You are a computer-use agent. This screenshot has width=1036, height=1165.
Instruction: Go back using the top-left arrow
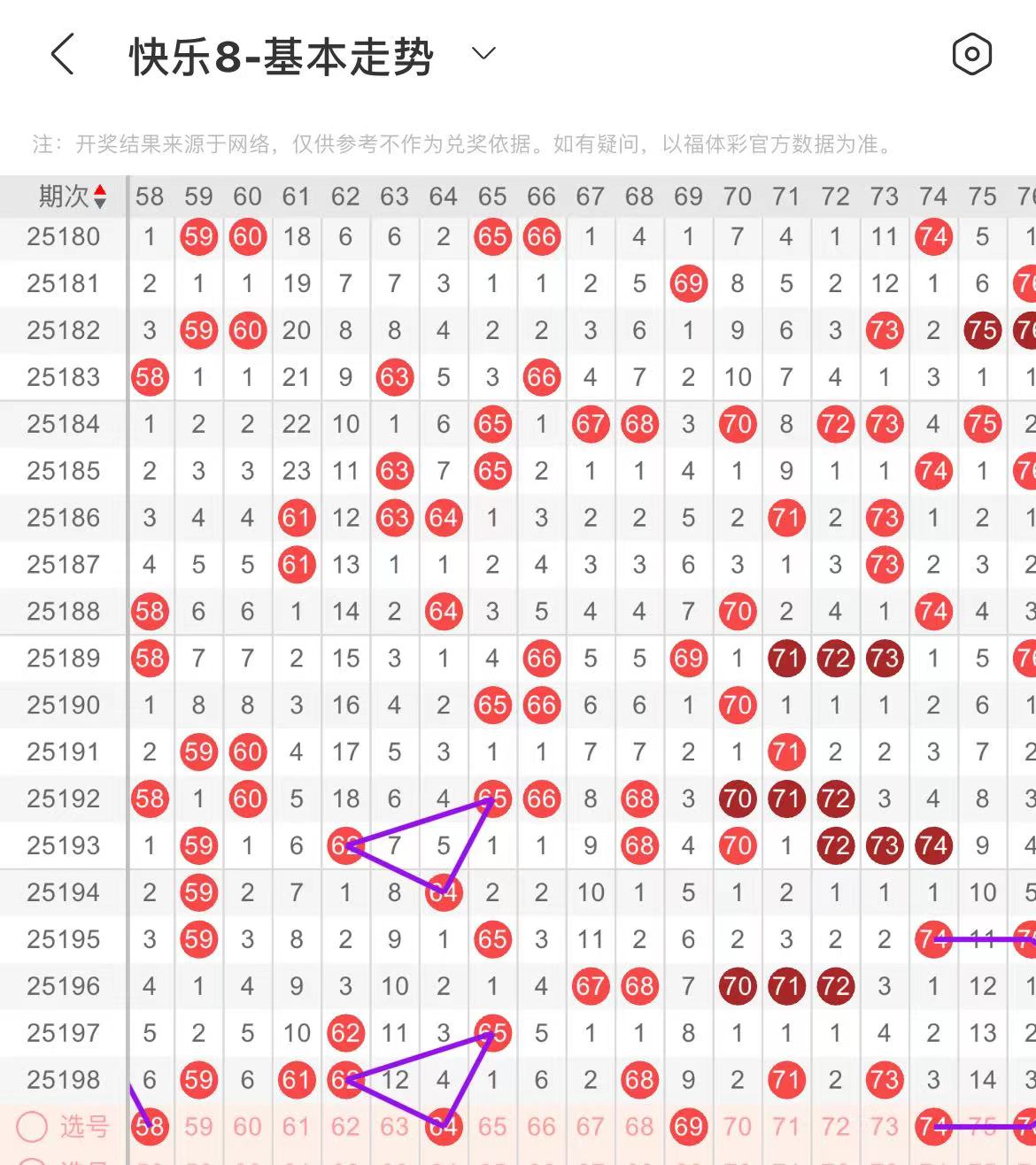pyautogui.click(x=62, y=55)
